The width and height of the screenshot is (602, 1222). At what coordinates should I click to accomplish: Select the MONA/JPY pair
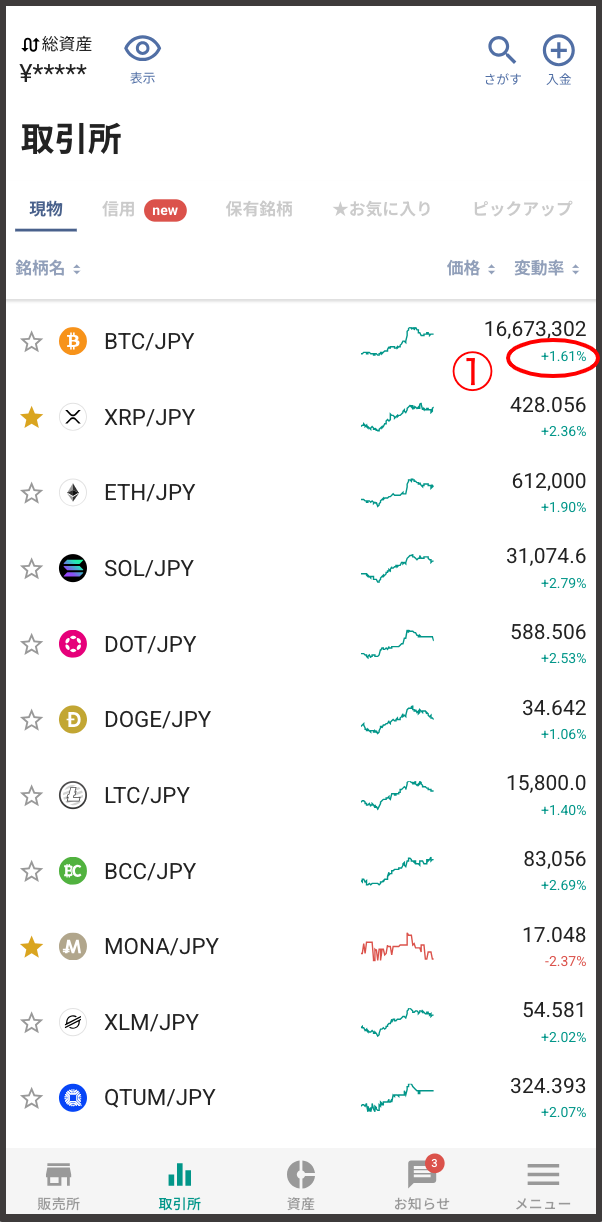point(301,946)
